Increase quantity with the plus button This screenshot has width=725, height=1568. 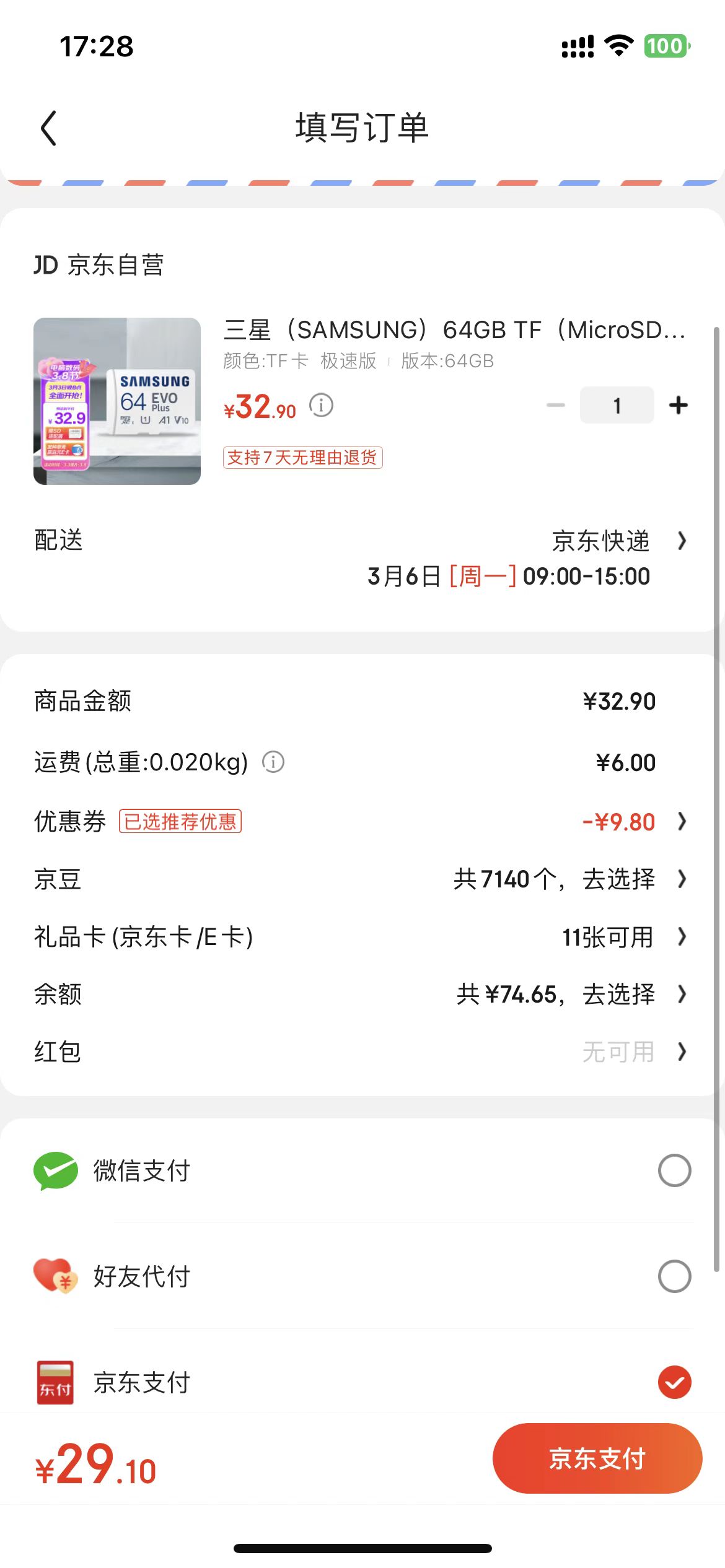(677, 404)
